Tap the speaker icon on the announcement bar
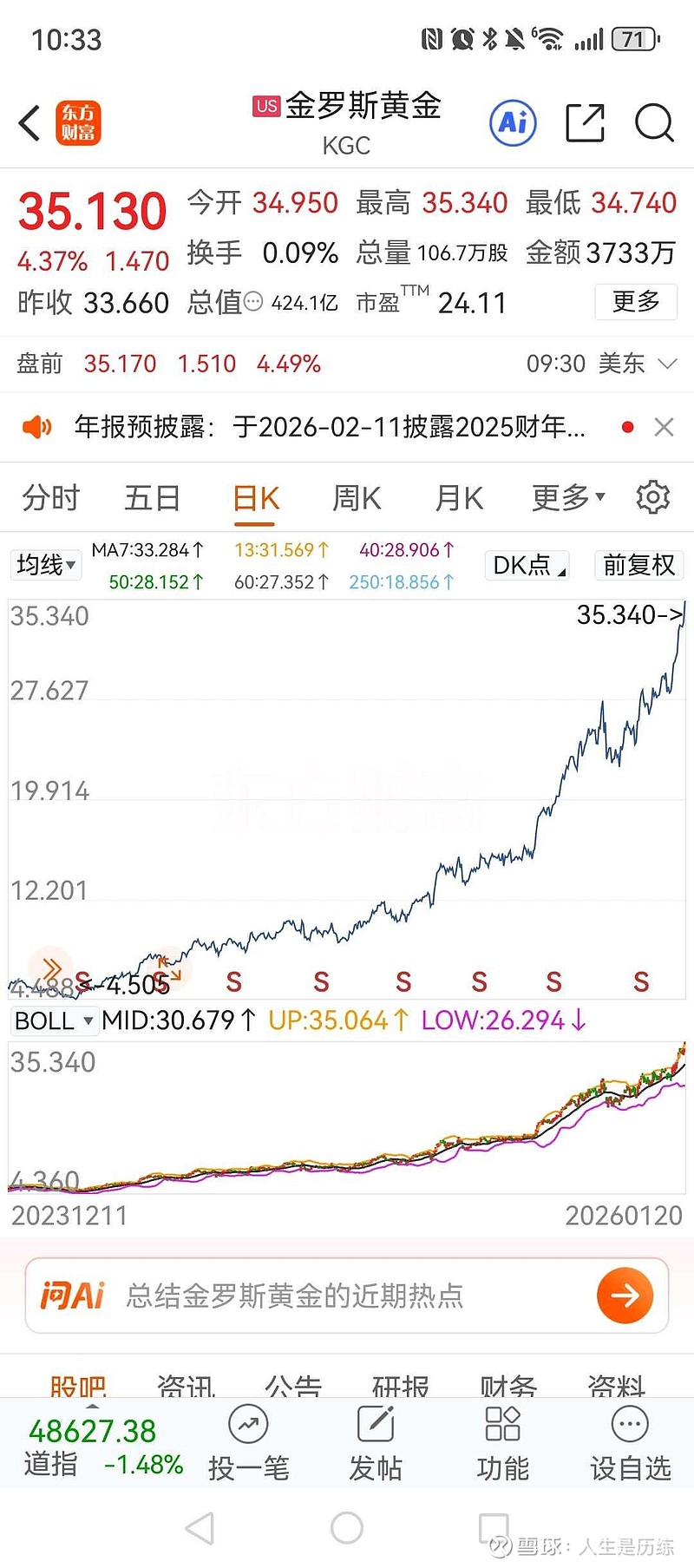This screenshot has height=1568, width=694. click(x=36, y=427)
